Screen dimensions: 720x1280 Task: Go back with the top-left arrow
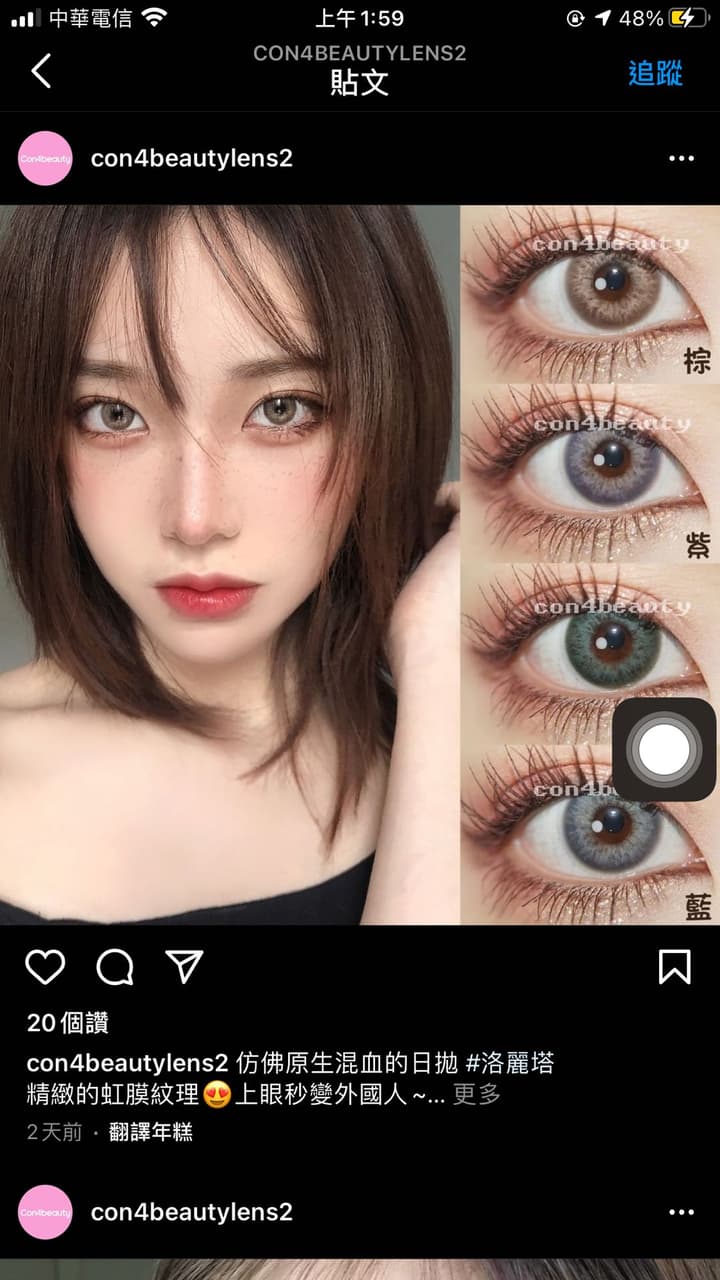point(41,71)
